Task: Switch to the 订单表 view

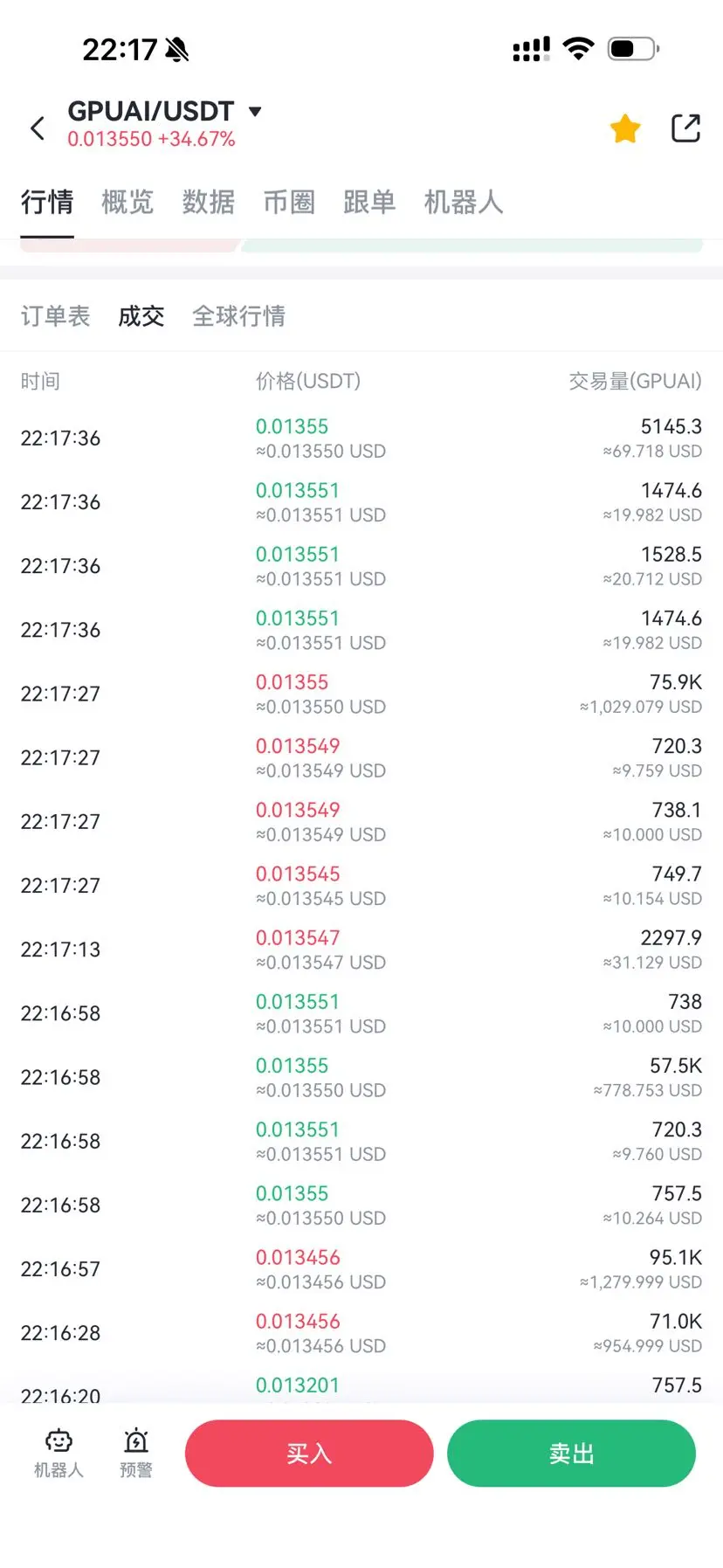Action: point(55,316)
